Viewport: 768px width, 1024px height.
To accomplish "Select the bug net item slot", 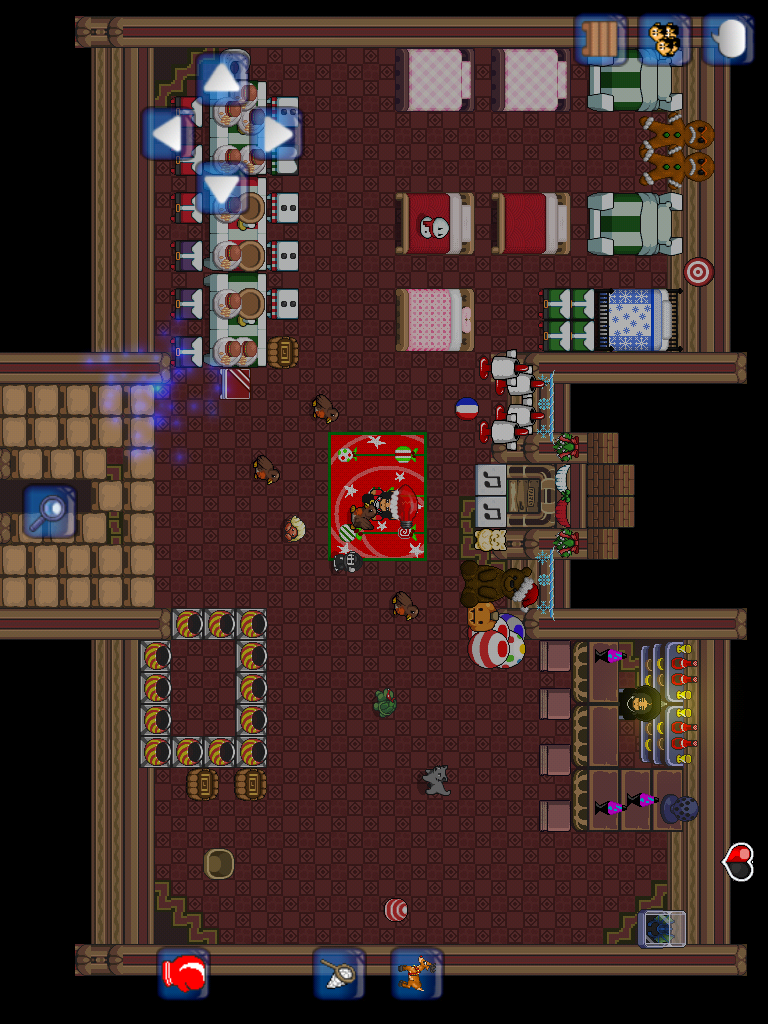I will 338,974.
